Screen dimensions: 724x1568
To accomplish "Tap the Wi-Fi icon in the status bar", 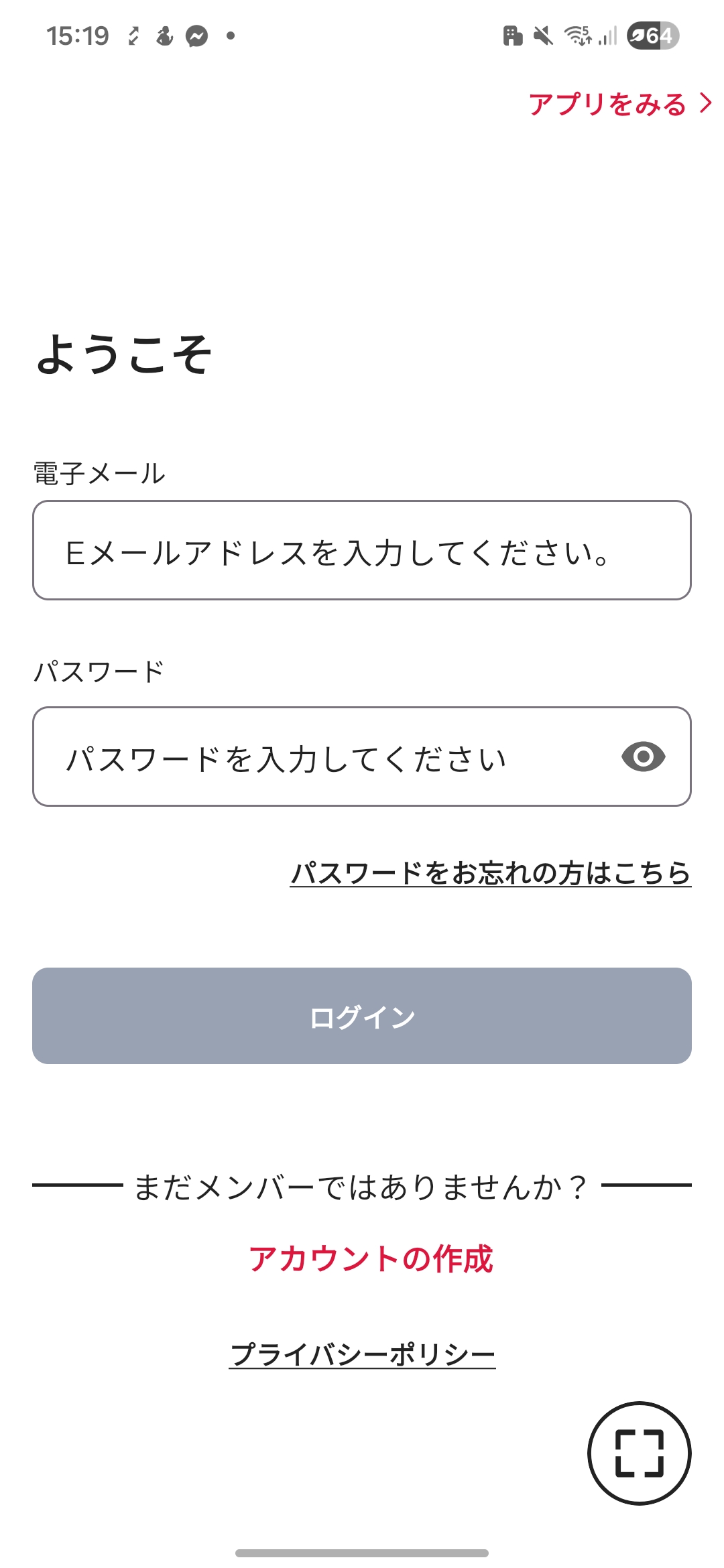I will pos(577,37).
